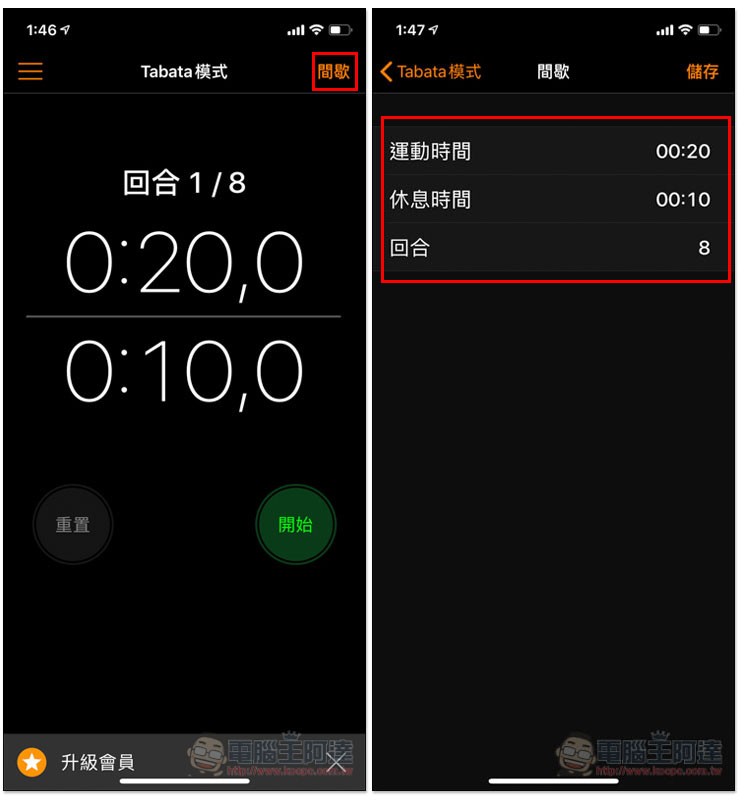
Task: Open the 升級會員 upgrade banner
Action: pyautogui.click(x=98, y=763)
